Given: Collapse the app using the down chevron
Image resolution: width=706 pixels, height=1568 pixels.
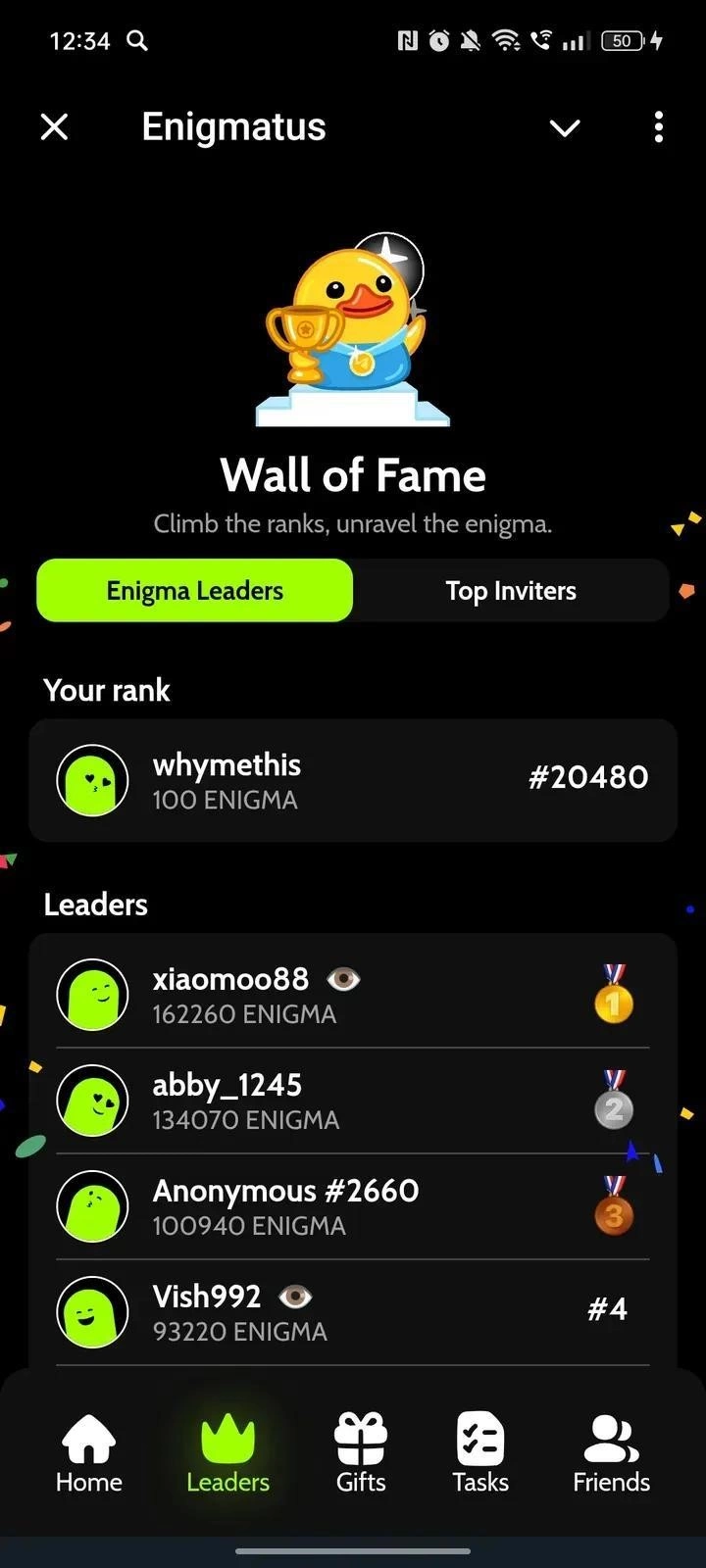Looking at the screenshot, I should point(565,127).
